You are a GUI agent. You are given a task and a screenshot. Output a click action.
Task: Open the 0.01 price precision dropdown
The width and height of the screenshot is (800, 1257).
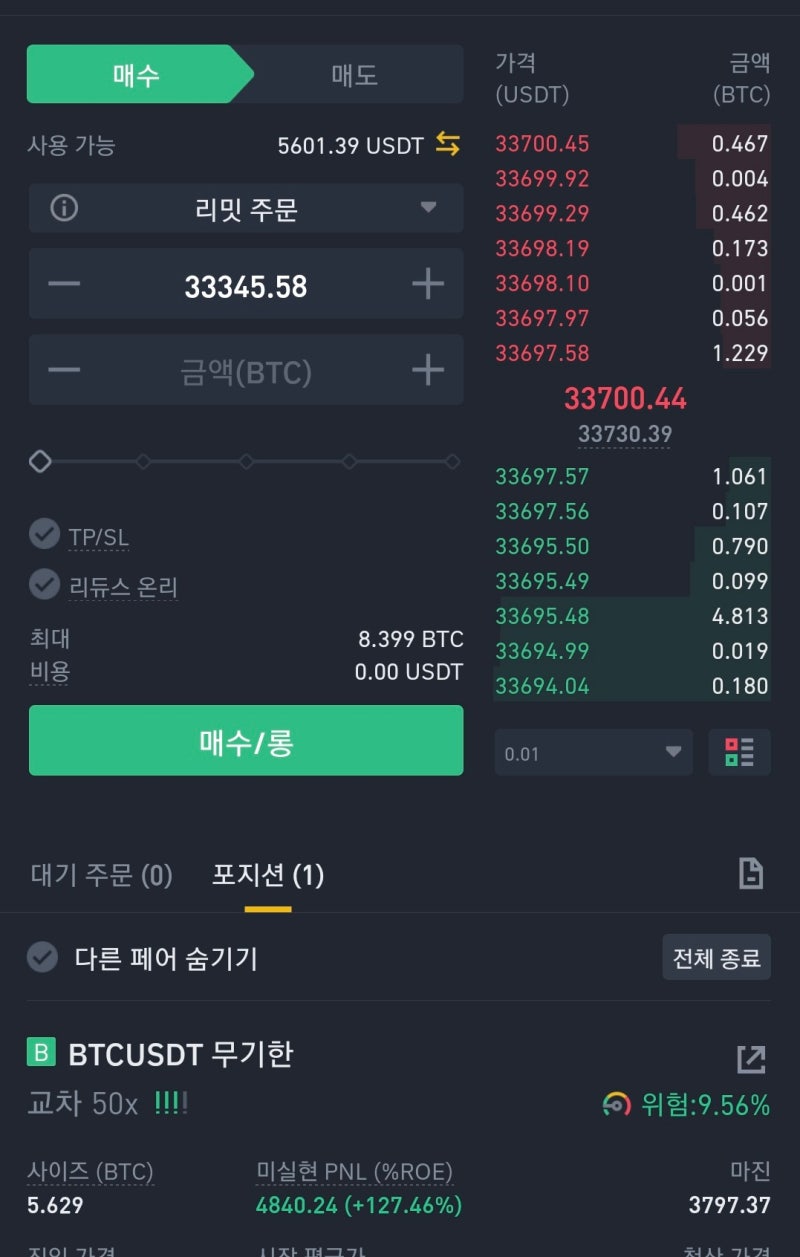592,753
